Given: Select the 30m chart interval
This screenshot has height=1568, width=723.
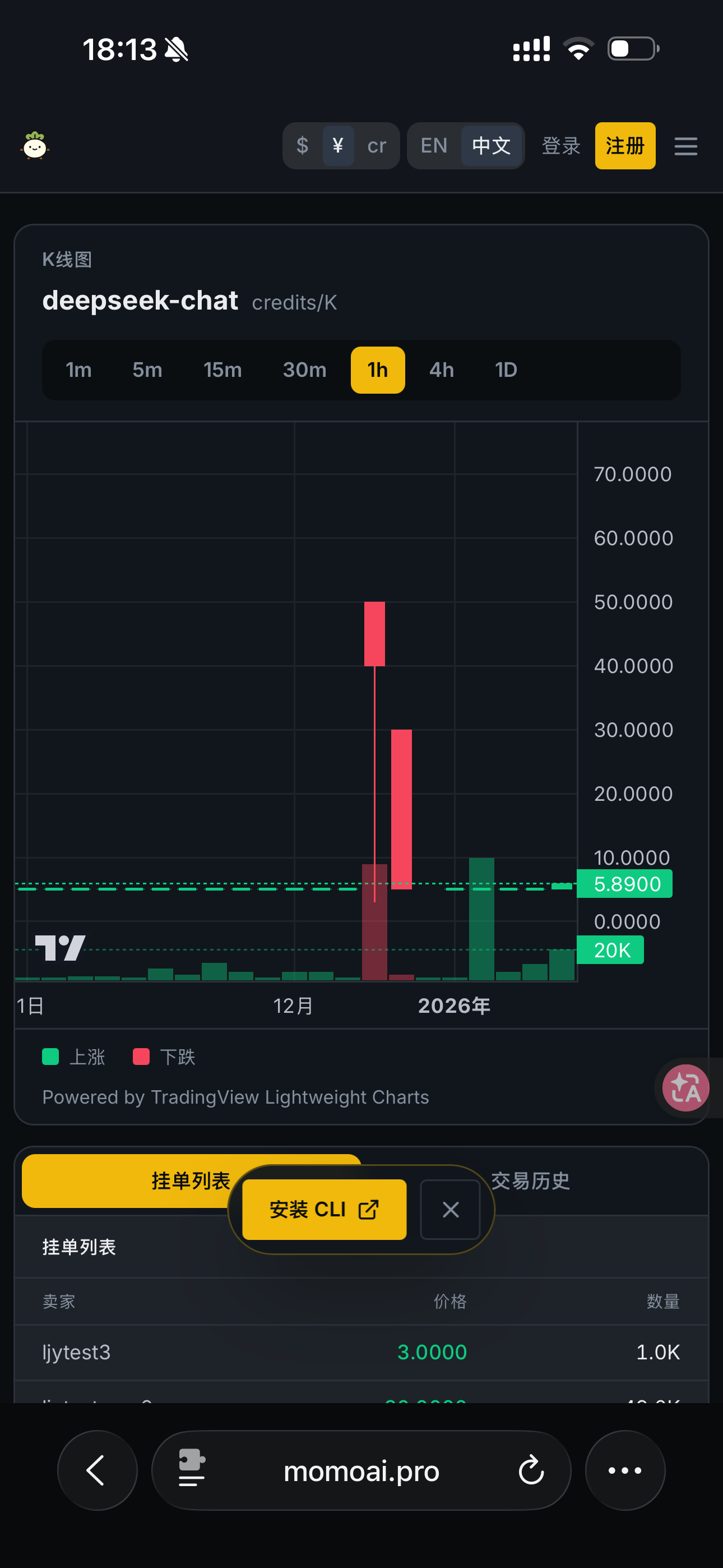Looking at the screenshot, I should (x=305, y=370).
